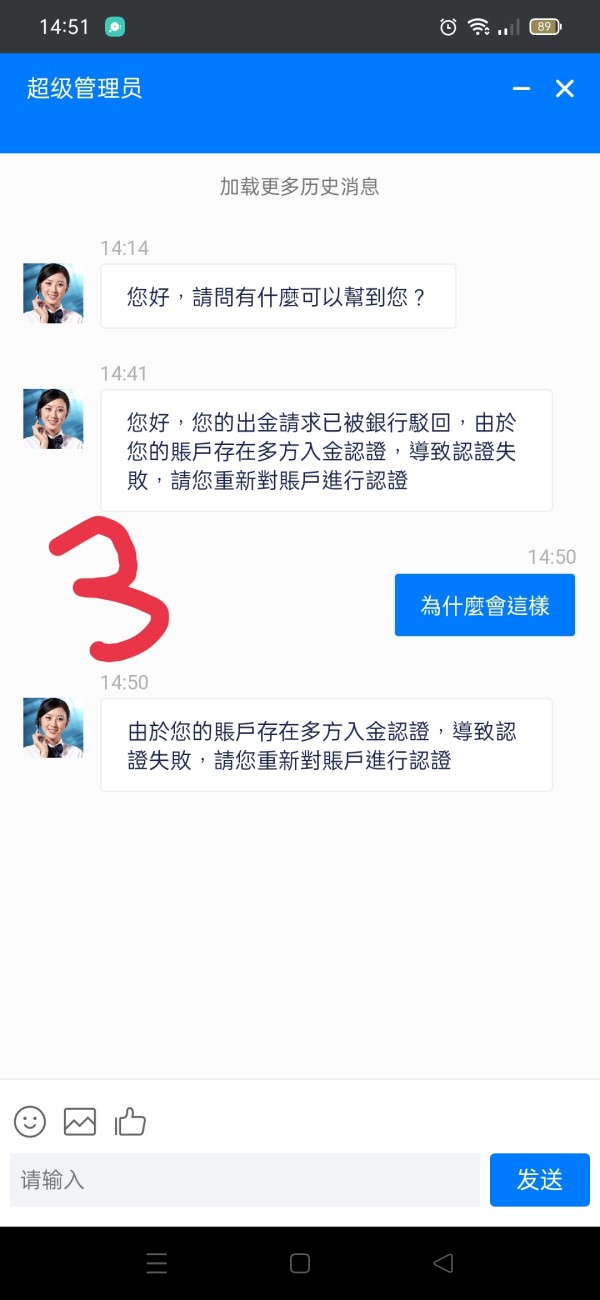600x1300 pixels.
Task: Load more history via 加载更多历史消息
Action: tap(300, 187)
